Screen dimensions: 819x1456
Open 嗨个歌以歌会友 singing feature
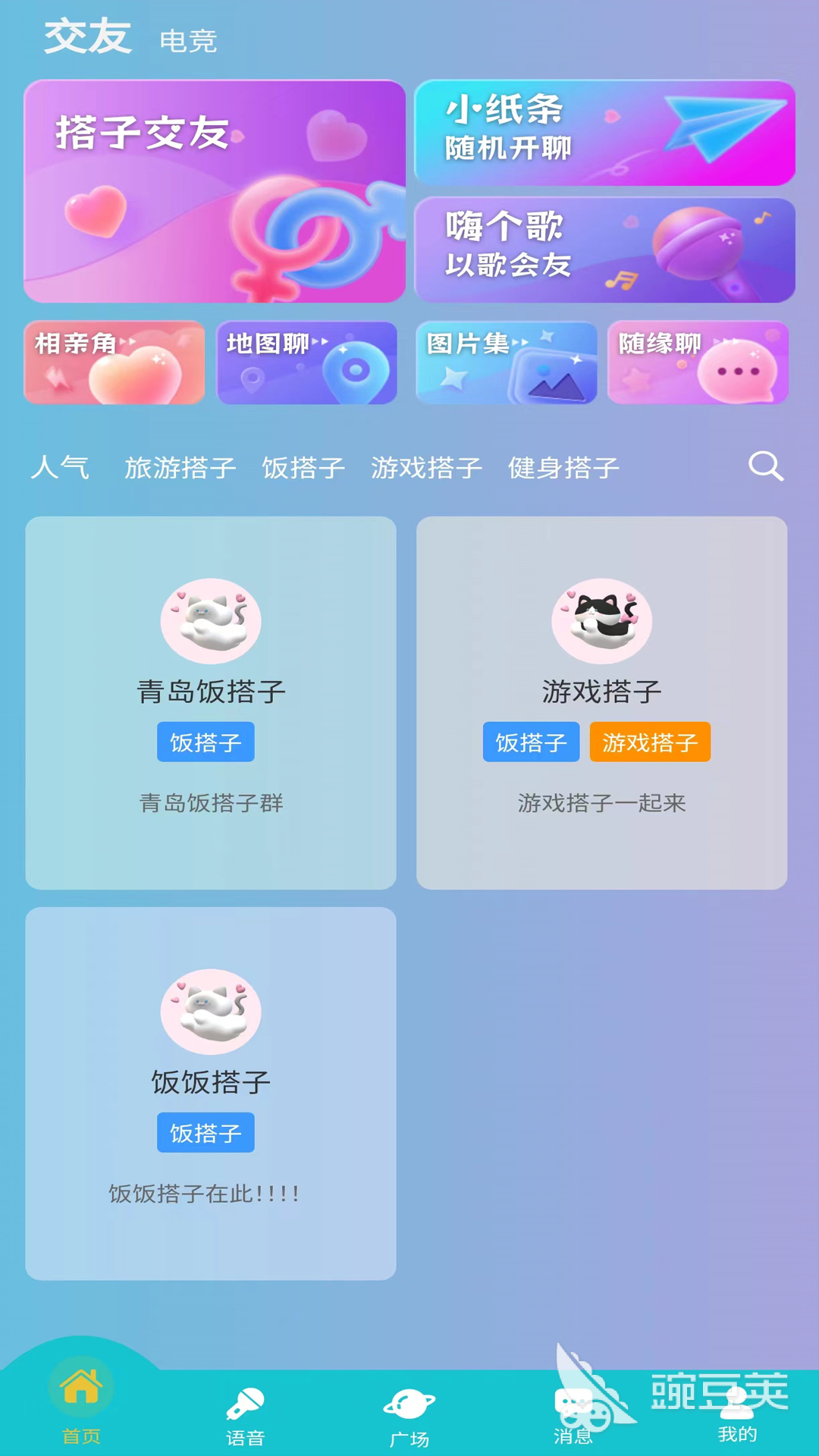(x=604, y=250)
